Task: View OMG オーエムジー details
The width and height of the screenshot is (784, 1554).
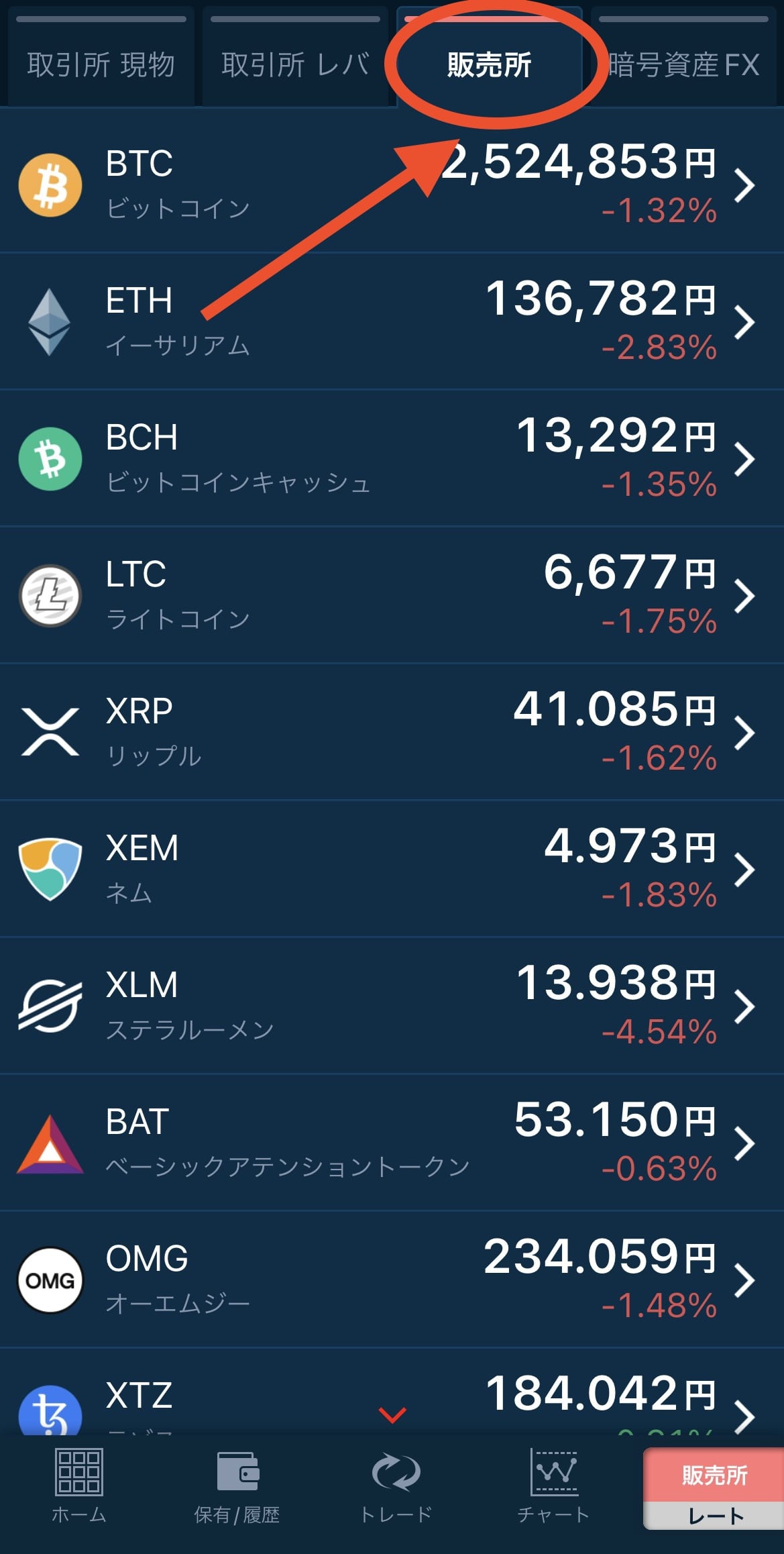Action: 392,1280
